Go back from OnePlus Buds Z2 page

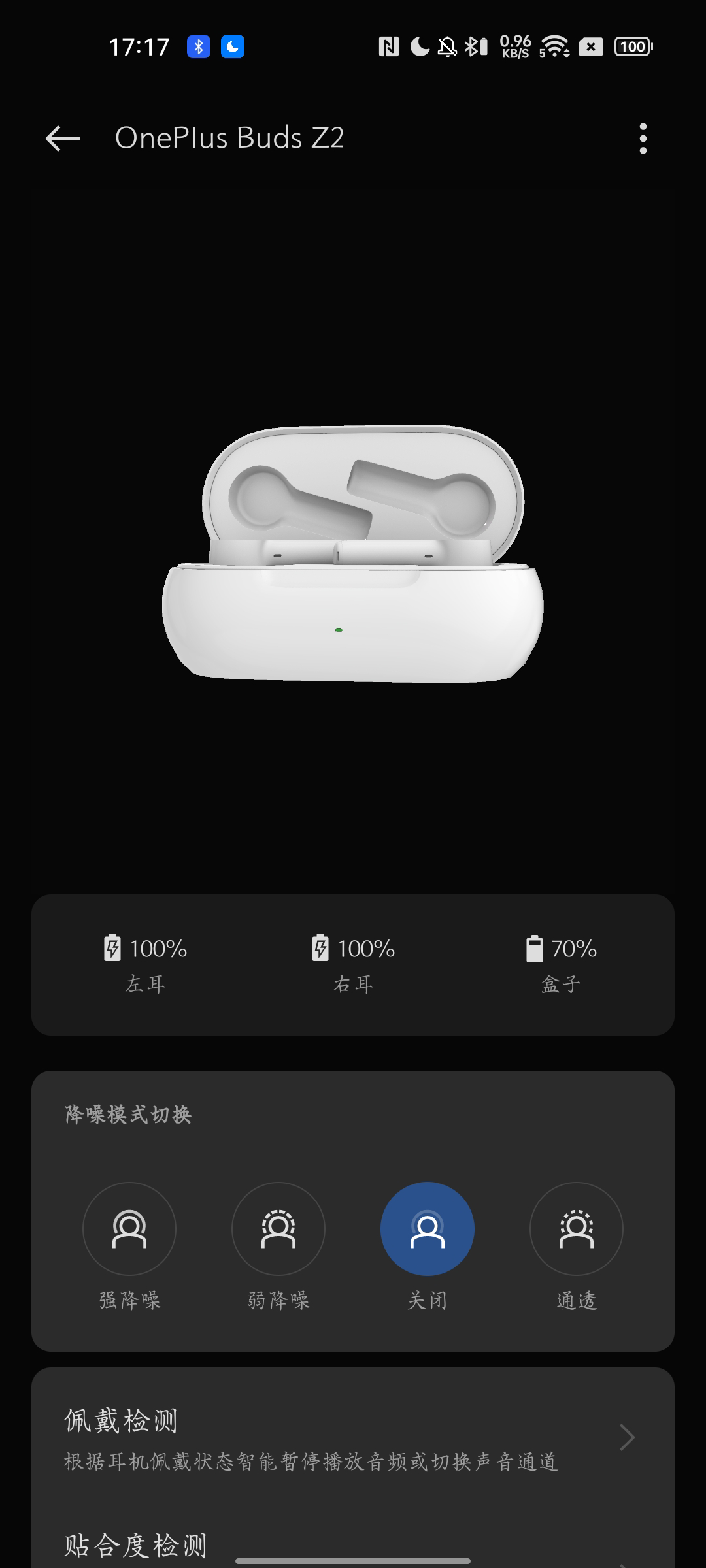tap(63, 139)
